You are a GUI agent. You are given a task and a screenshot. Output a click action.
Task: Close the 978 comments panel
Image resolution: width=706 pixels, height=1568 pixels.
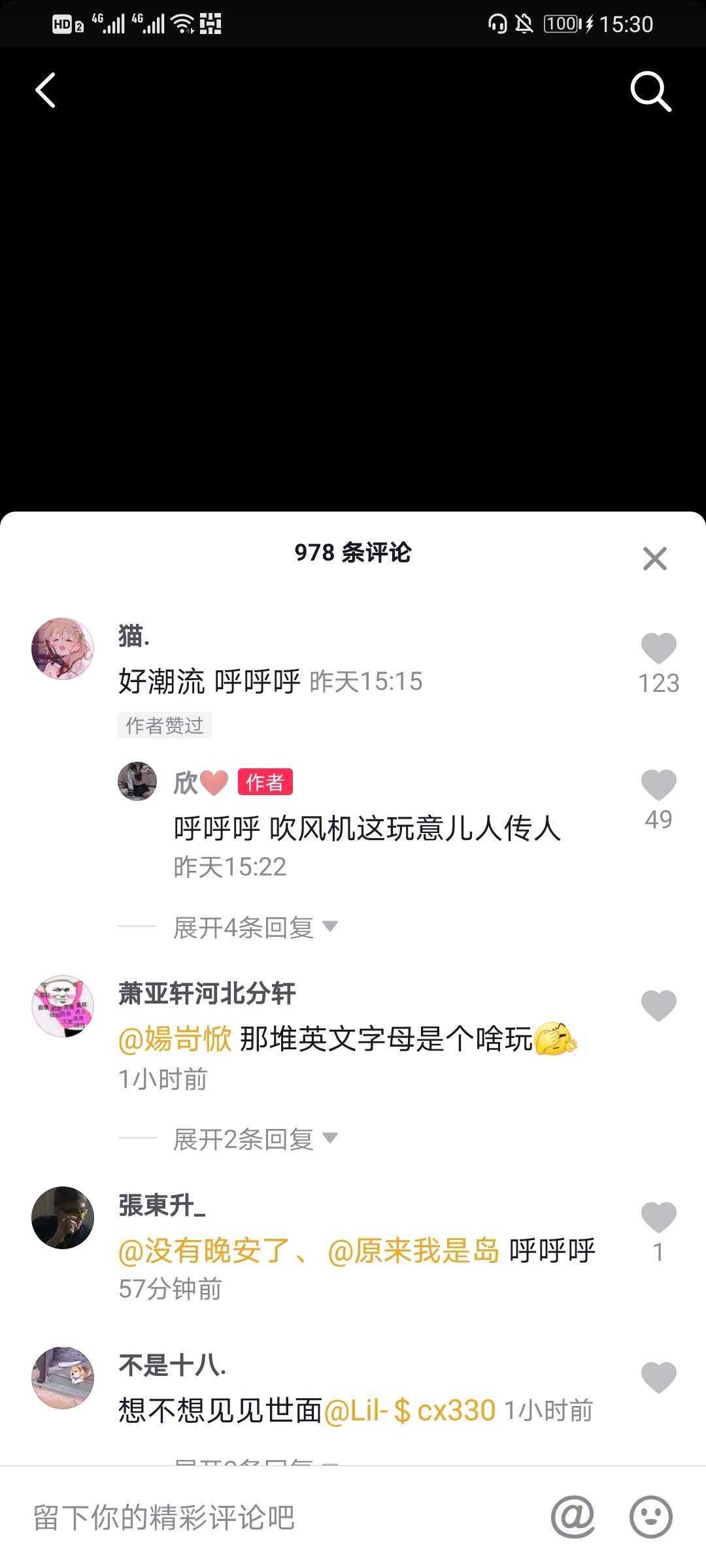point(654,559)
